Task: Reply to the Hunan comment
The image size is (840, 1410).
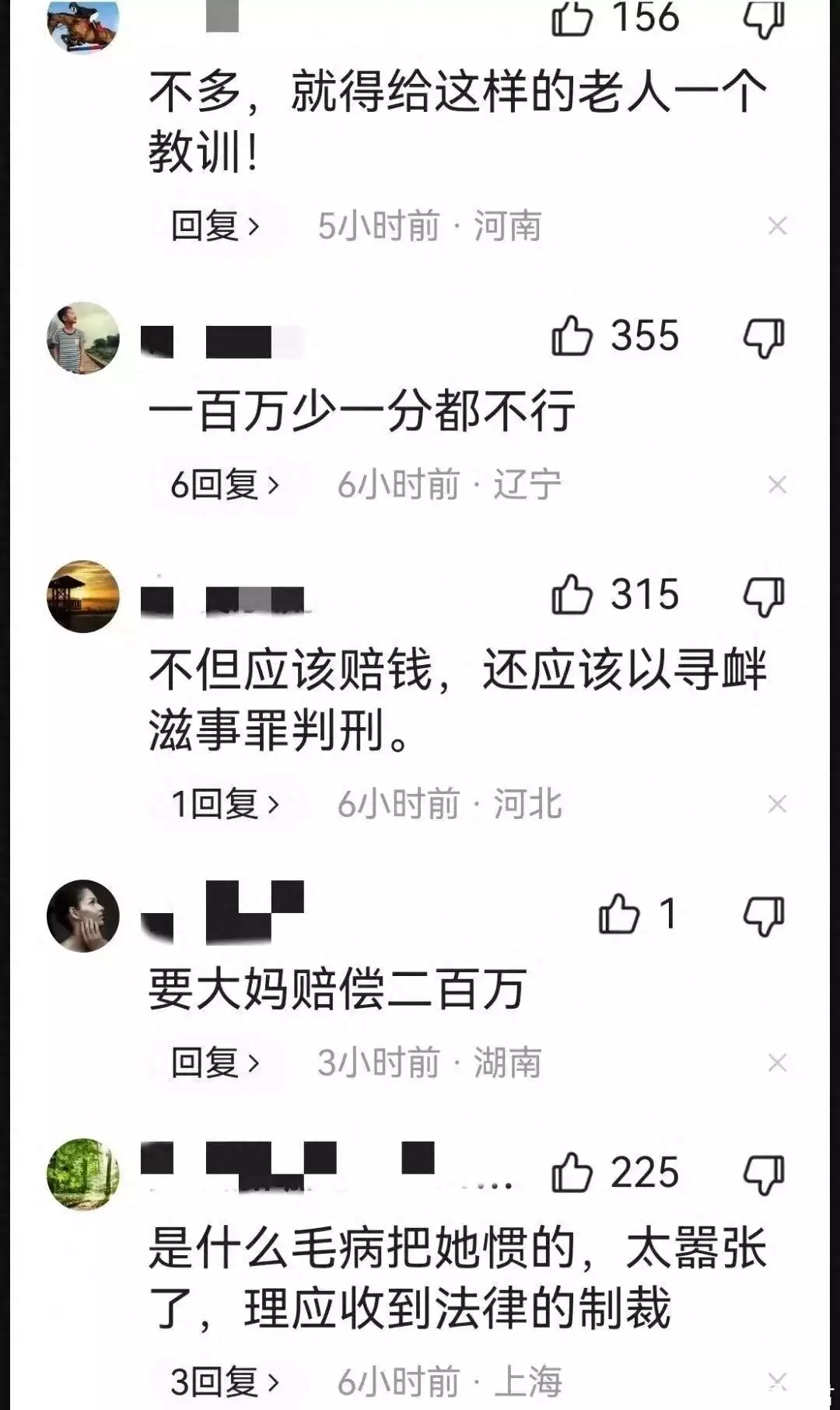Action: coord(215,1062)
